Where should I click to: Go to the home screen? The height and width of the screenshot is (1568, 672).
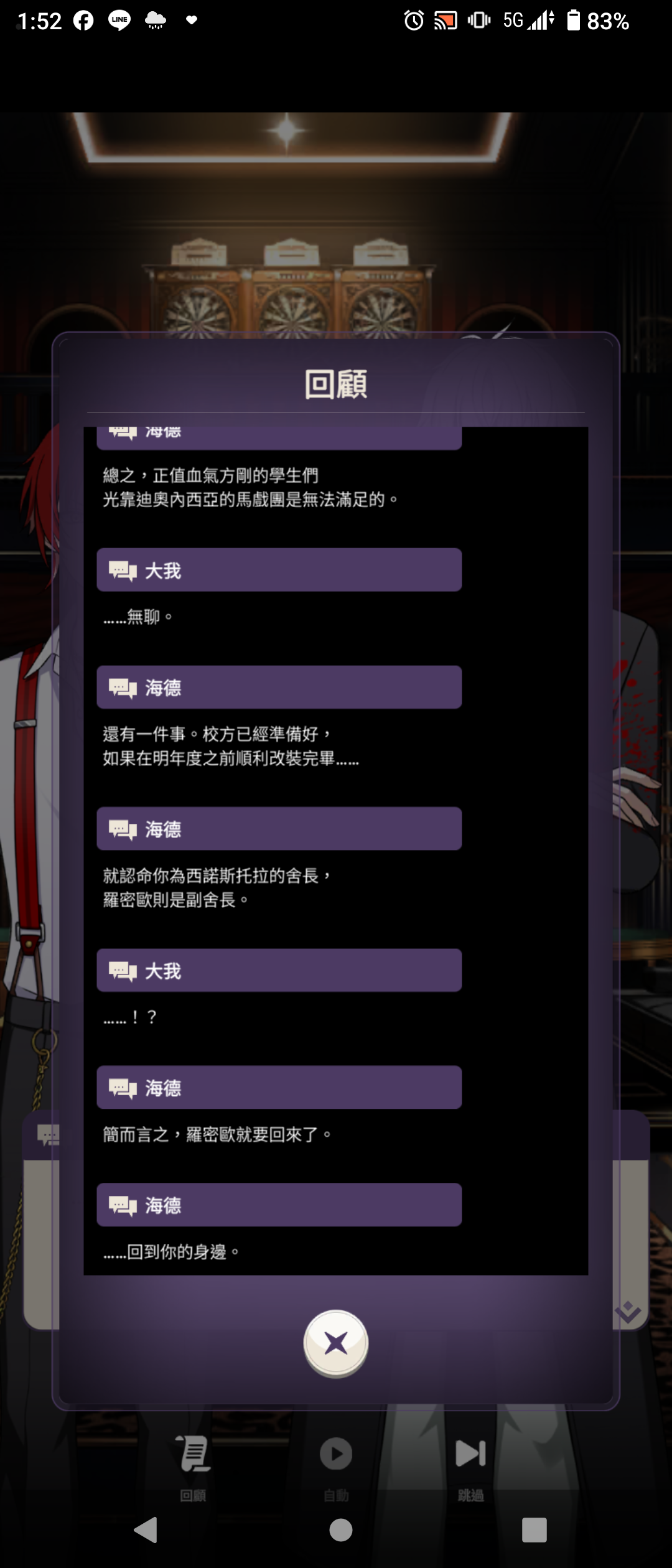340,1529
